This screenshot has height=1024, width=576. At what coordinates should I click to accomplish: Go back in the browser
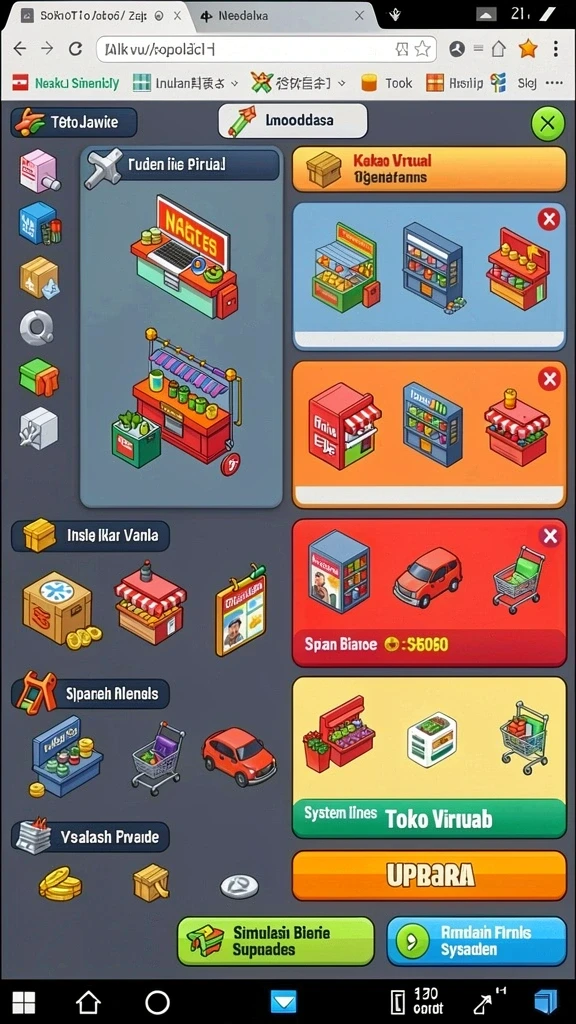[20, 49]
